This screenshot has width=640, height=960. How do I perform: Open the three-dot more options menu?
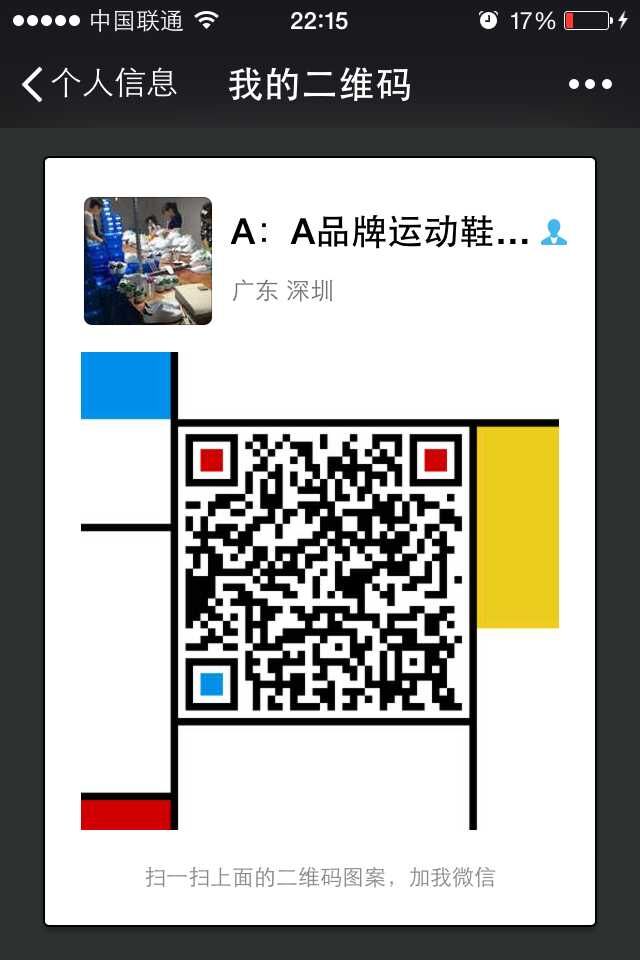coord(590,85)
